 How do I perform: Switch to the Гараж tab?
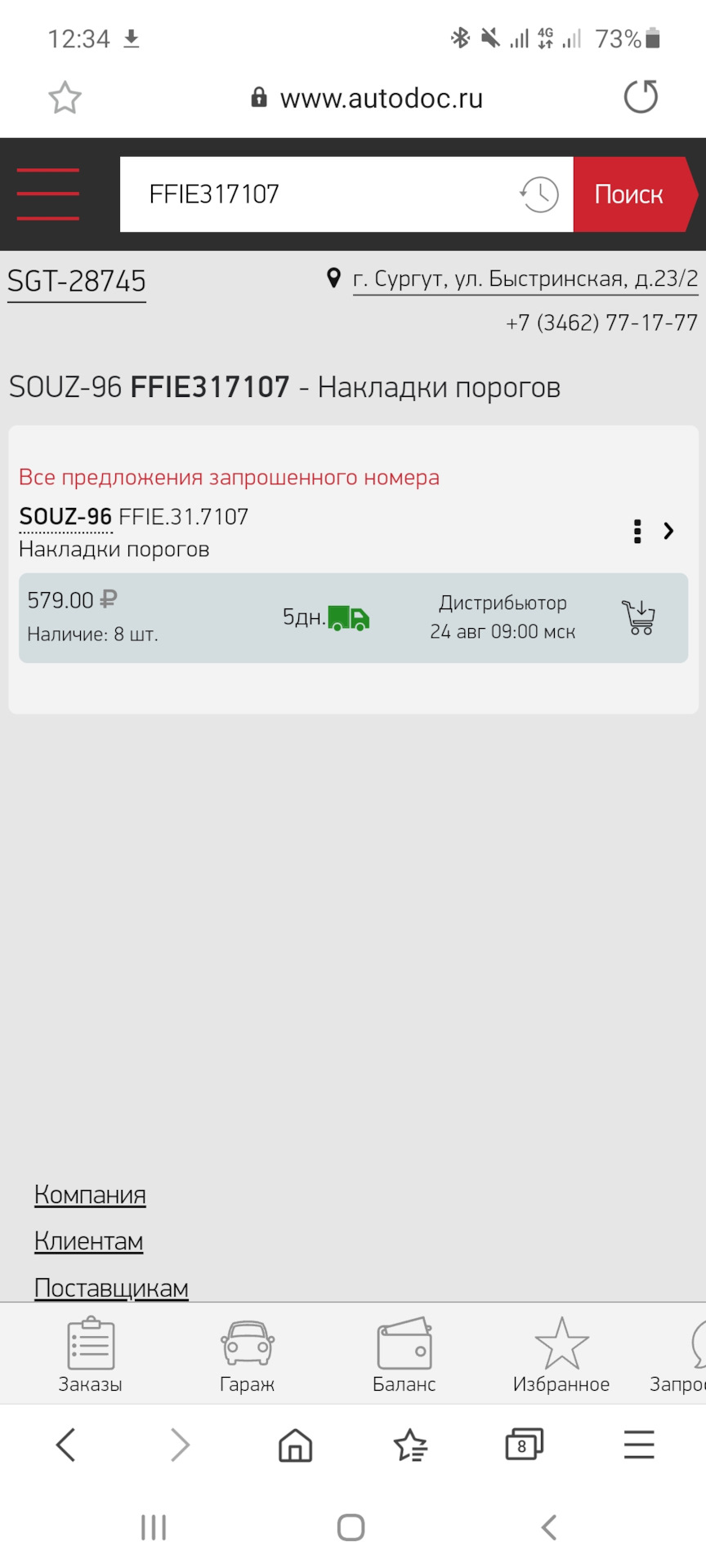pyautogui.click(x=248, y=1355)
